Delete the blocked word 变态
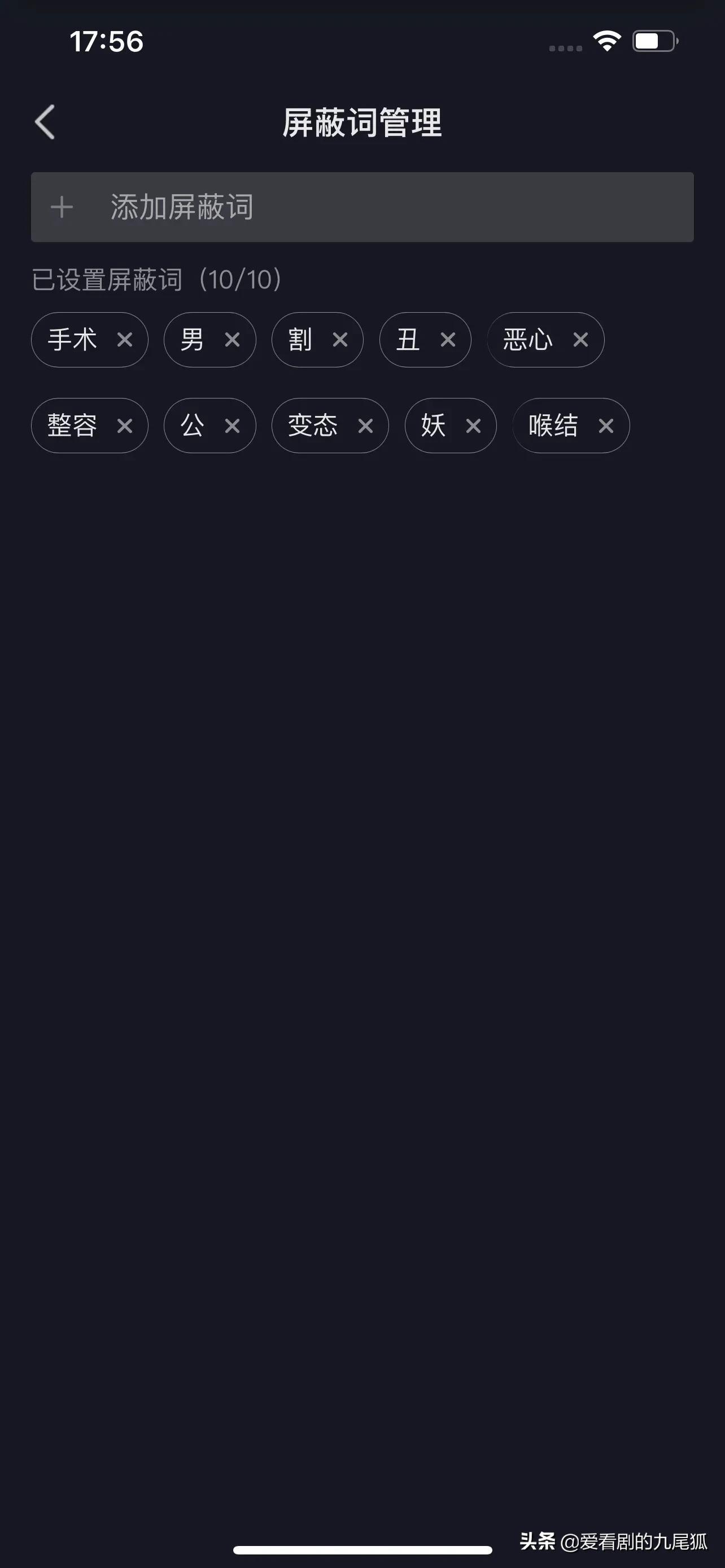The image size is (725, 1568). click(365, 426)
